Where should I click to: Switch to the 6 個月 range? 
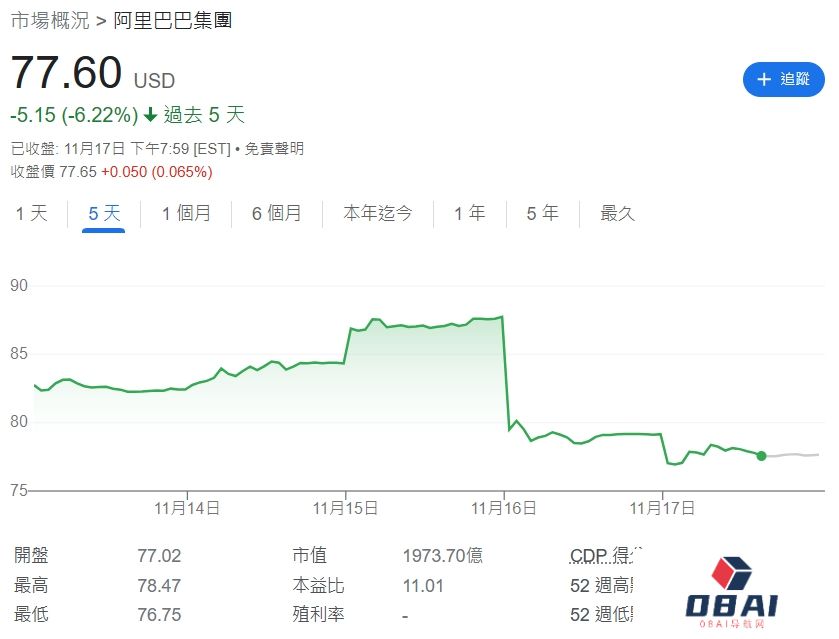[x=276, y=213]
